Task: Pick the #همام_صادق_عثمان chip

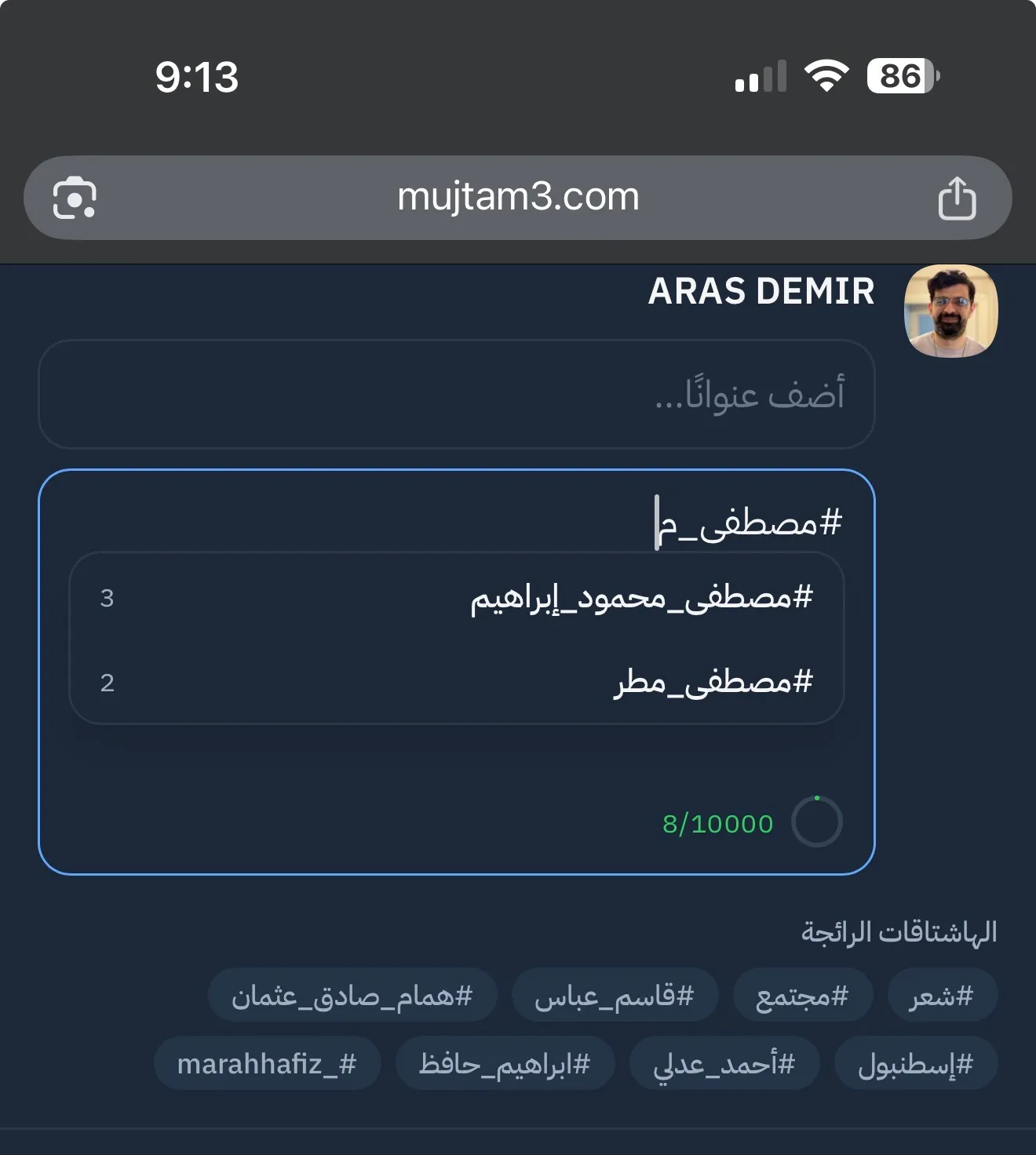Action: click(352, 996)
